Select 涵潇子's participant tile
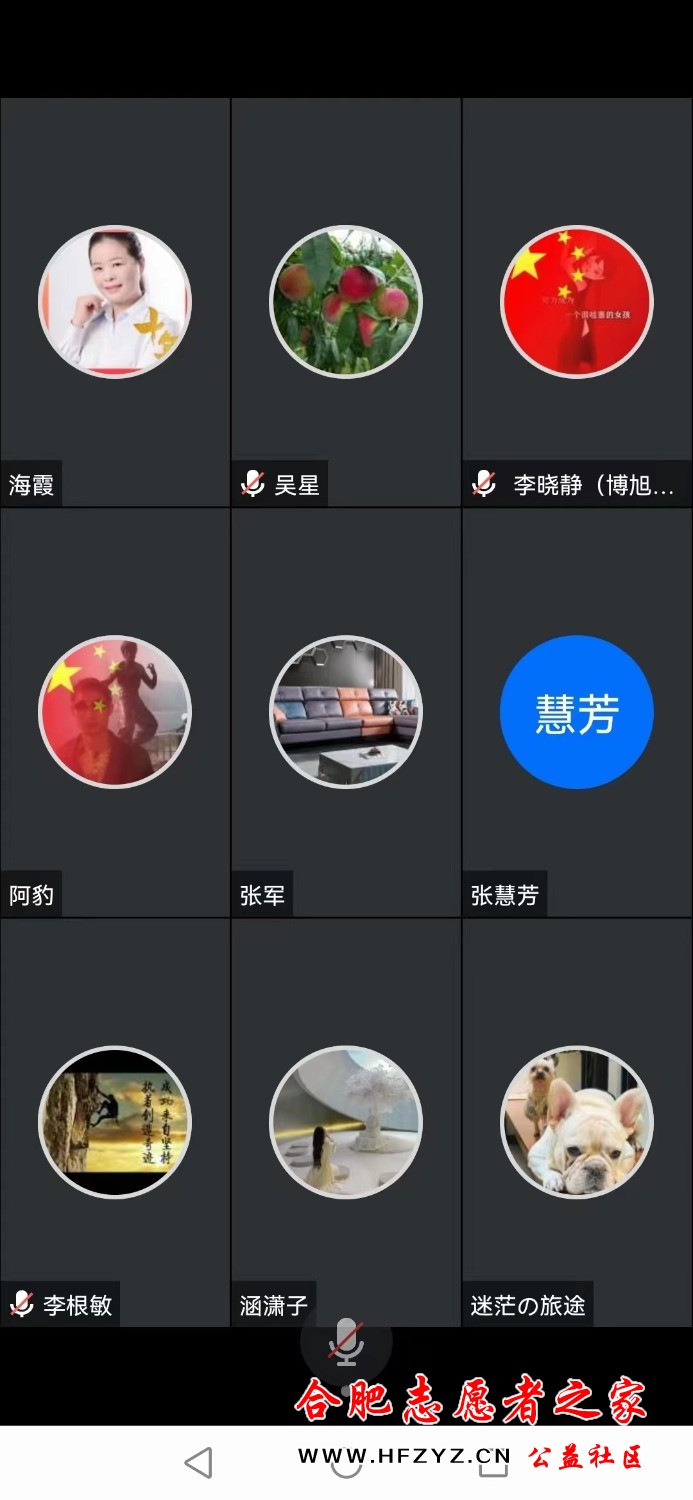693x1500 pixels. pyautogui.click(x=346, y=1122)
